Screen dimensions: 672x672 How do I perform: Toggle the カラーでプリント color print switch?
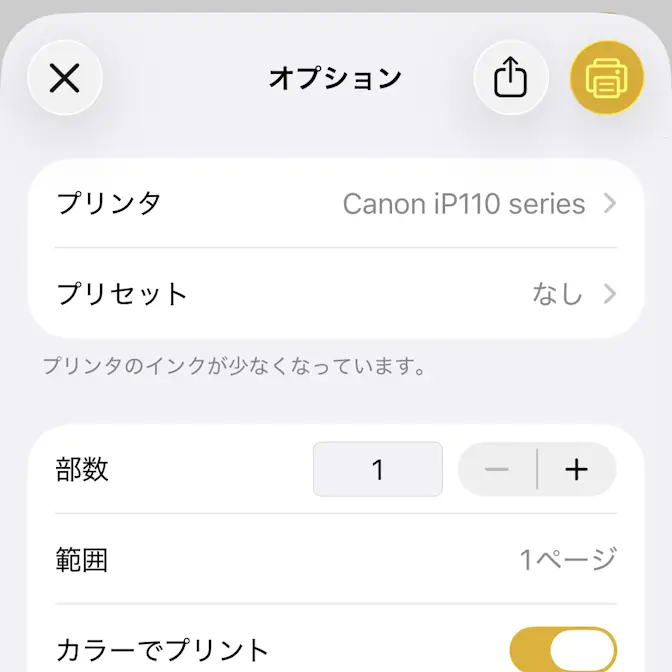563,649
